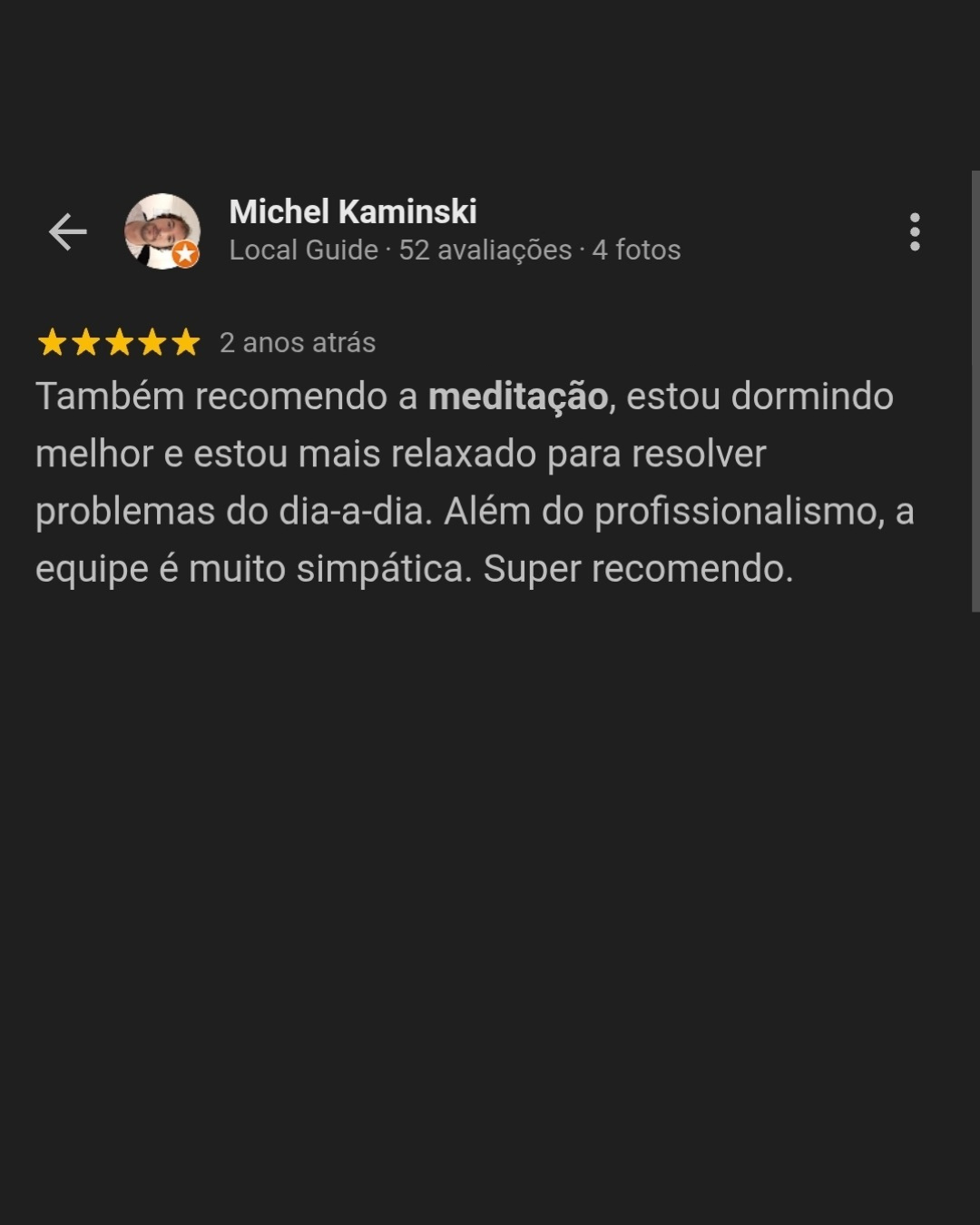Select the bold word meditação in the review

tap(519, 397)
